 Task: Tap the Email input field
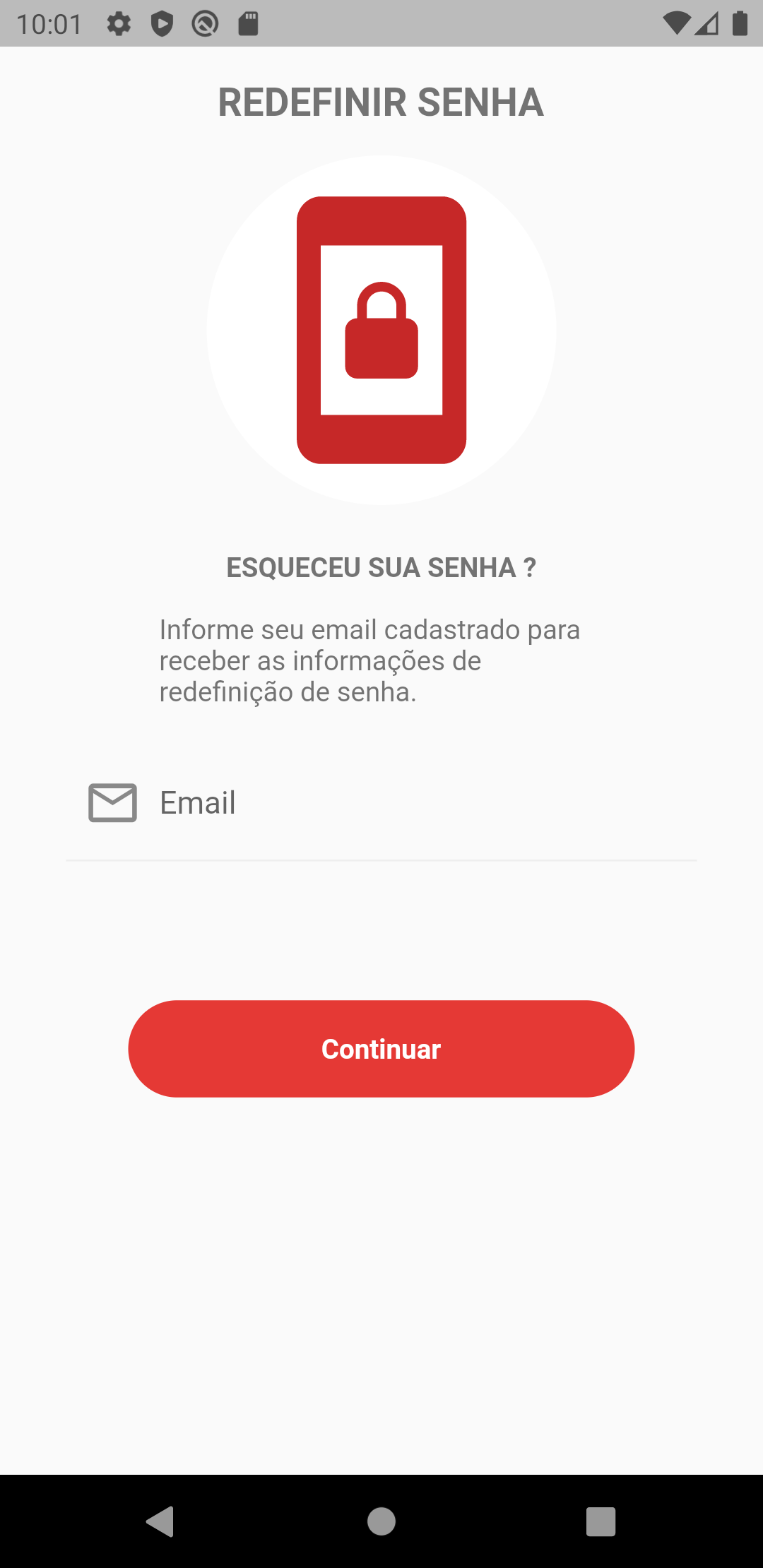[x=381, y=803]
